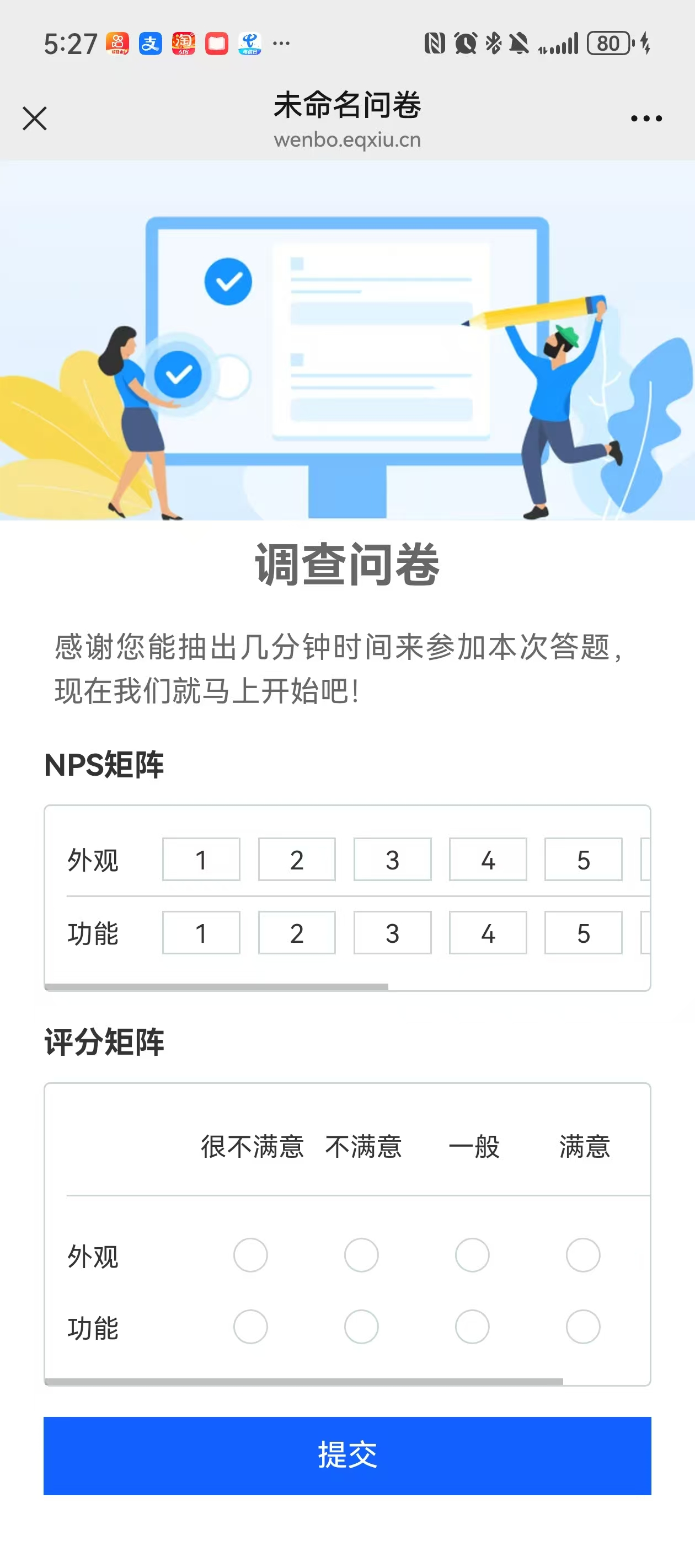695x1568 pixels.
Task: Mark 外观 as 不满意
Action: click(x=361, y=1255)
